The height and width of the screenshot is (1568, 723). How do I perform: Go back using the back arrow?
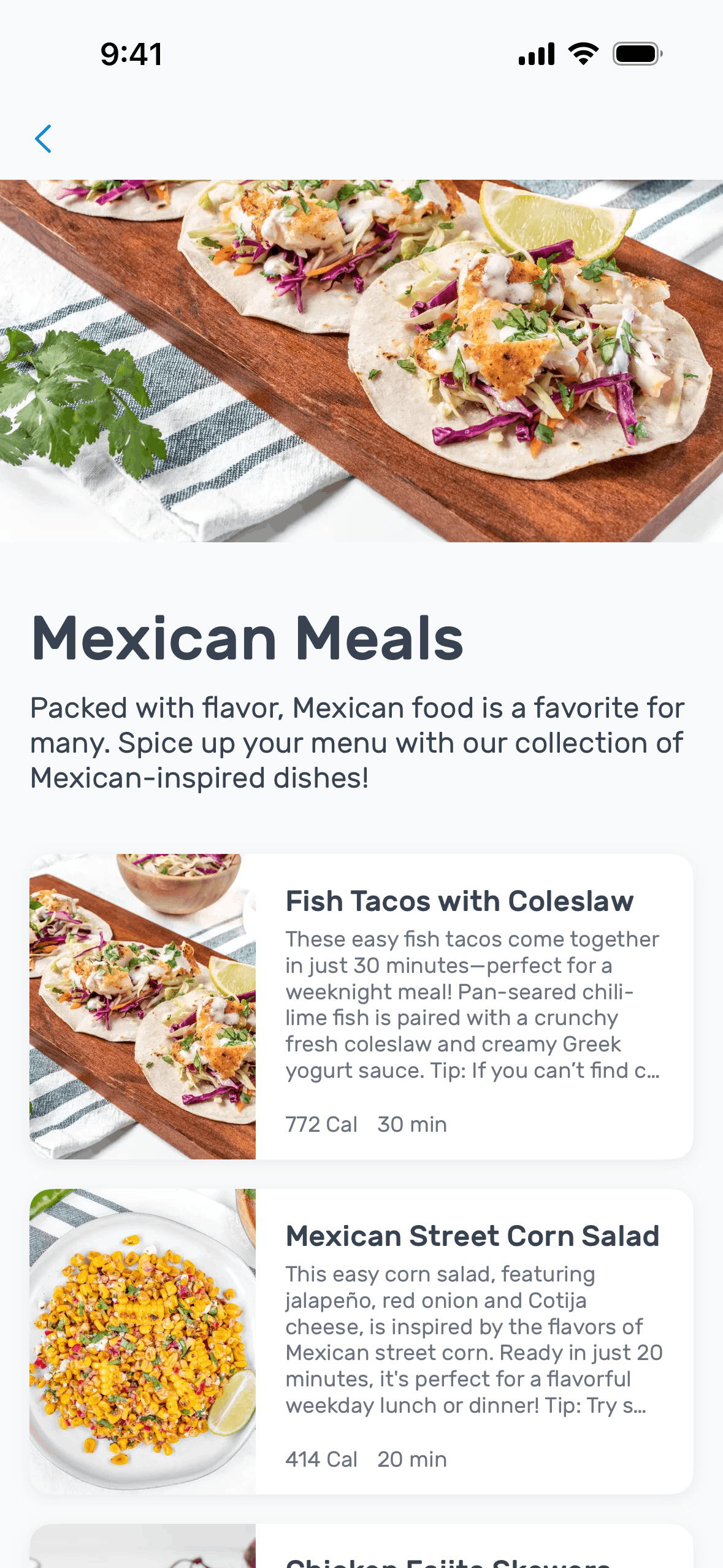pos(43,139)
